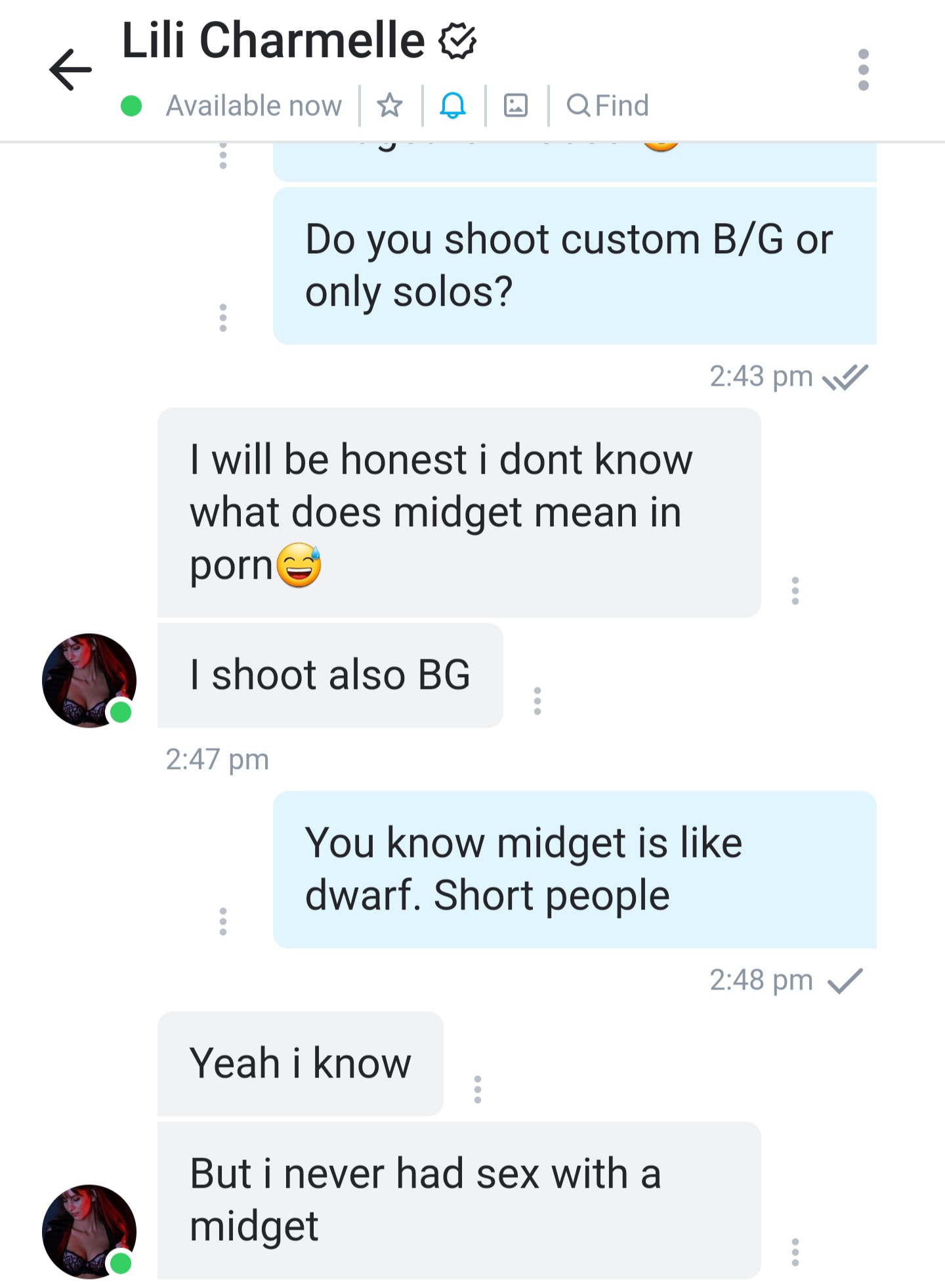
Task: Open options for 'Do you shoot custom B/G' message
Action: point(223,318)
